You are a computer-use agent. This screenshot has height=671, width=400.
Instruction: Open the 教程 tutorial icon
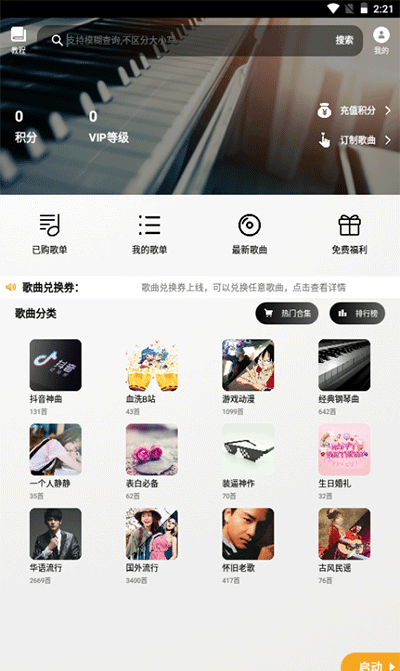(x=18, y=40)
